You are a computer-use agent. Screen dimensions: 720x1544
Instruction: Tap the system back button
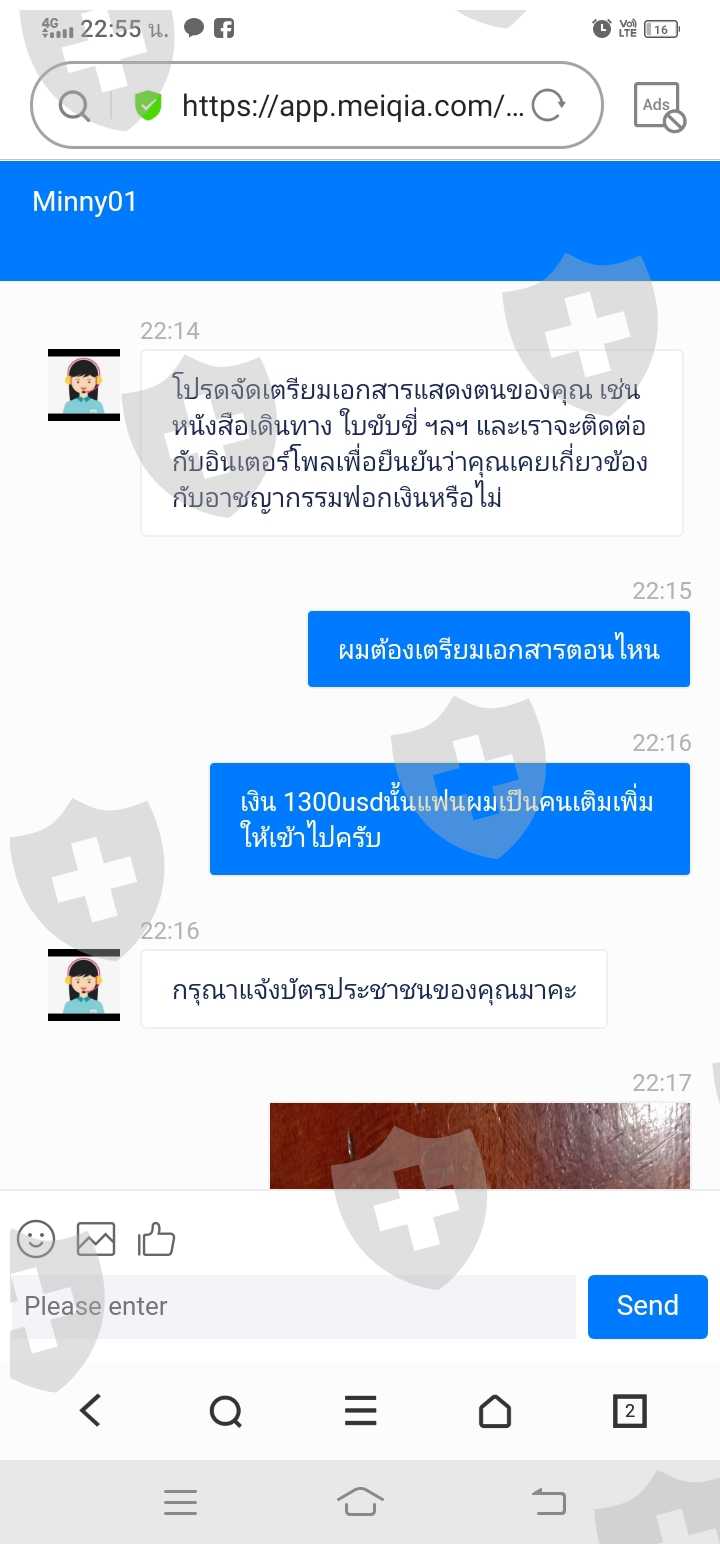tap(548, 1501)
